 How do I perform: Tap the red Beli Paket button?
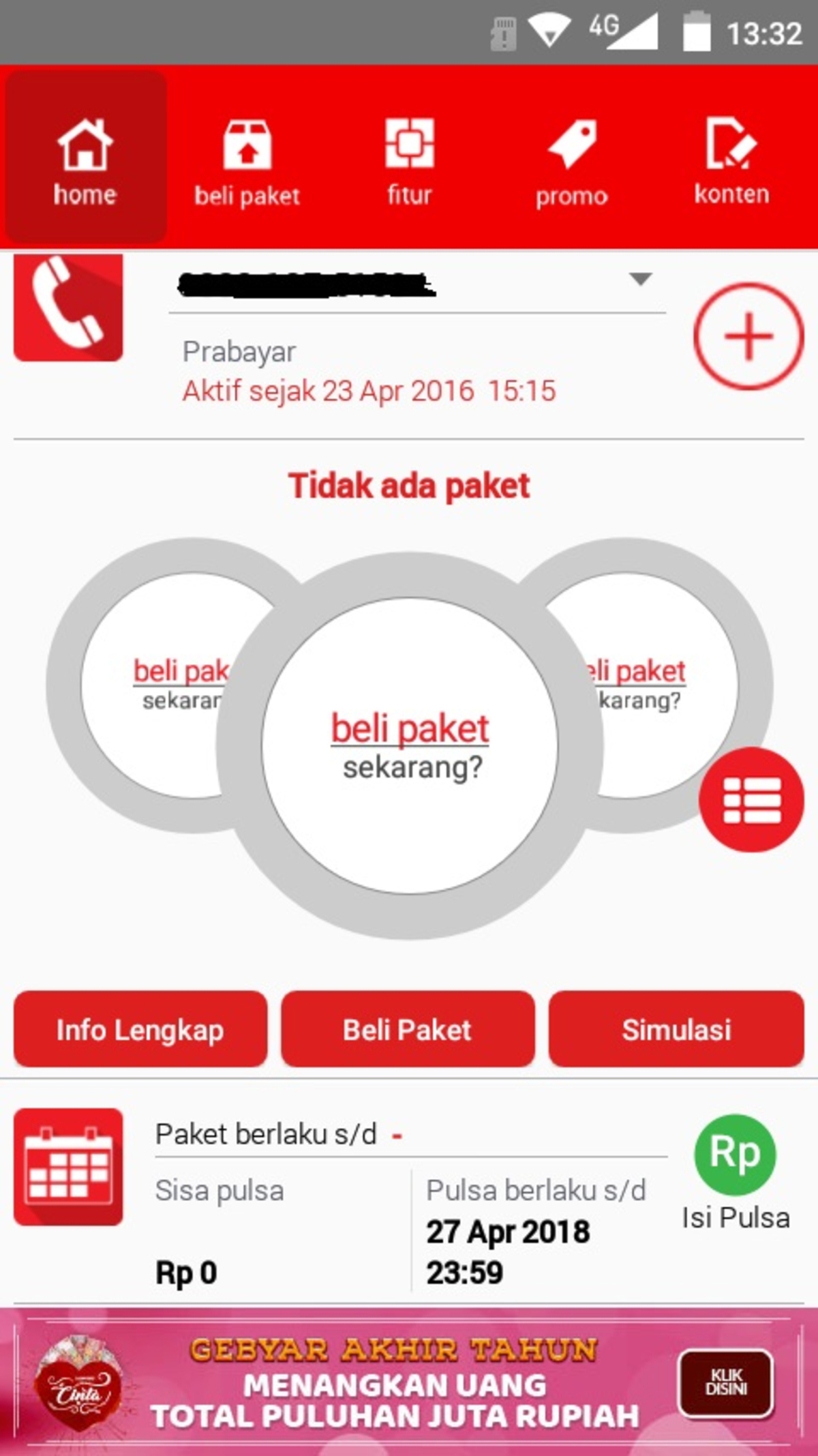408,1029
